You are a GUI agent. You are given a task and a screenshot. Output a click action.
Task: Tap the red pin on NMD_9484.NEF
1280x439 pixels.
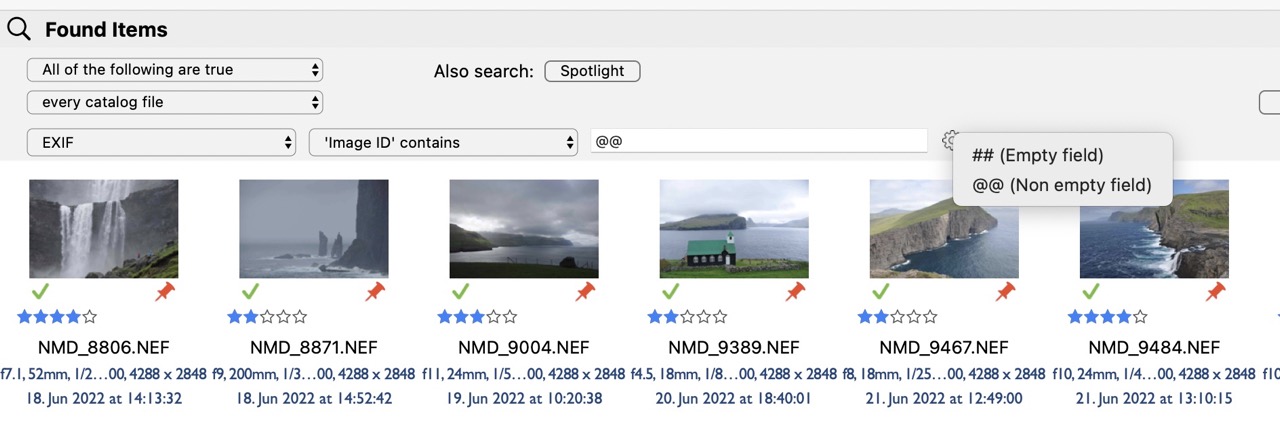(x=1216, y=292)
